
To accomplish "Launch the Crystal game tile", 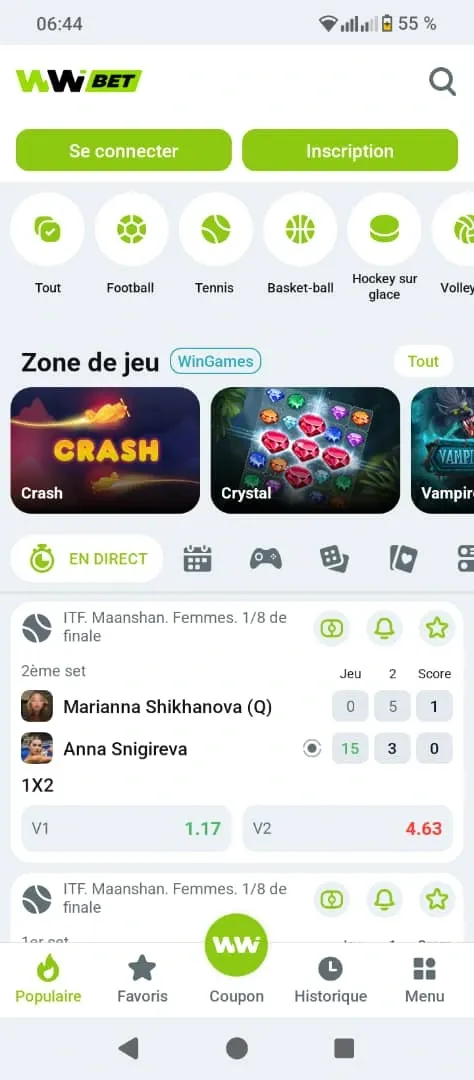I will click(x=305, y=450).
